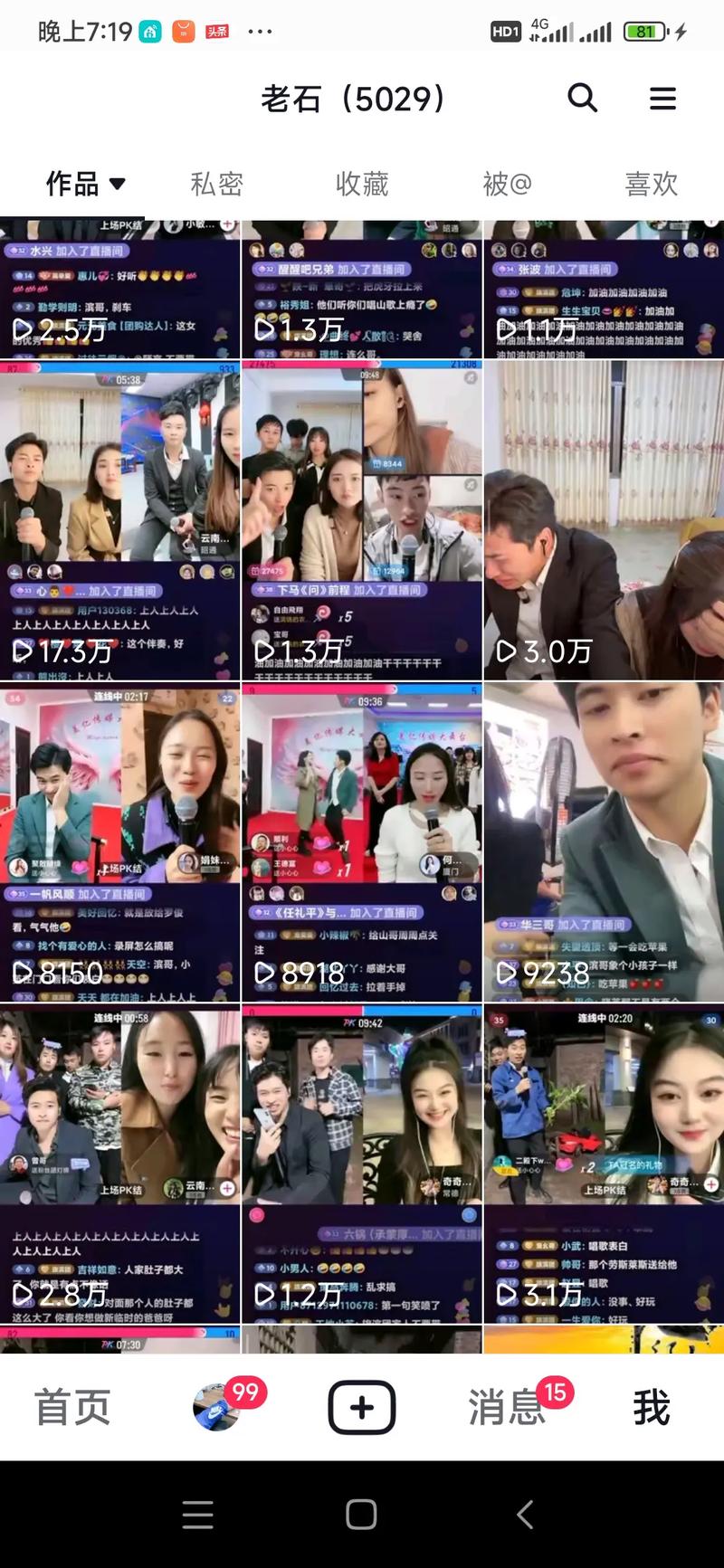Open the video with 2.8万 views
The image size is (724, 1568).
(119, 1163)
